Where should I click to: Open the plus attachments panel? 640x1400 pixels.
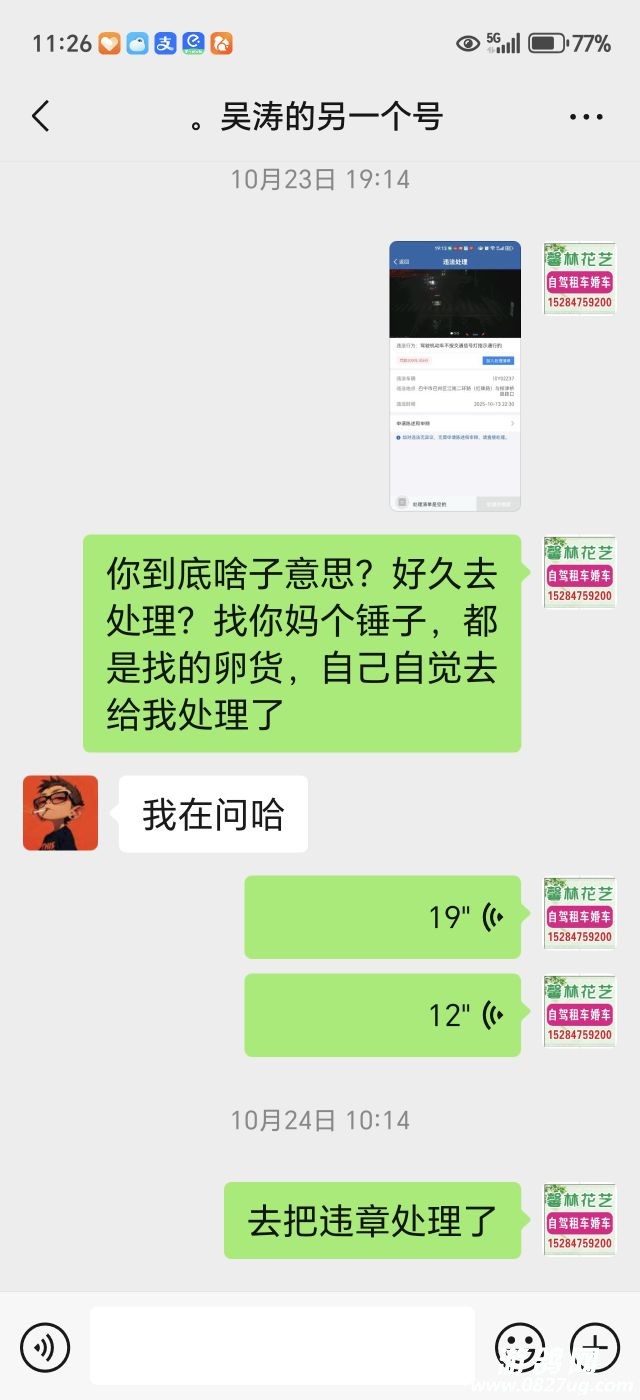[x=595, y=1346]
